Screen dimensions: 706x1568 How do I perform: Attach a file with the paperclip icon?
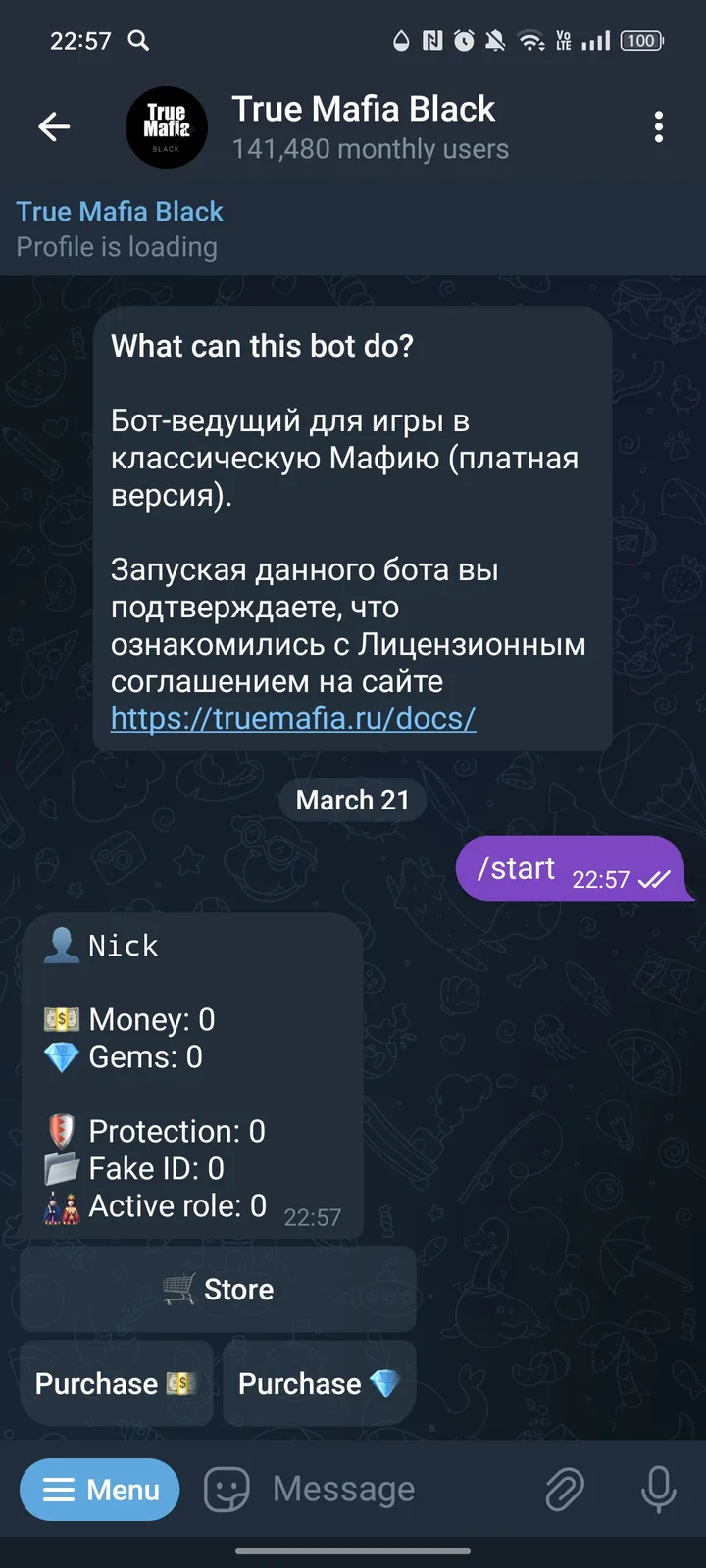565,1489
